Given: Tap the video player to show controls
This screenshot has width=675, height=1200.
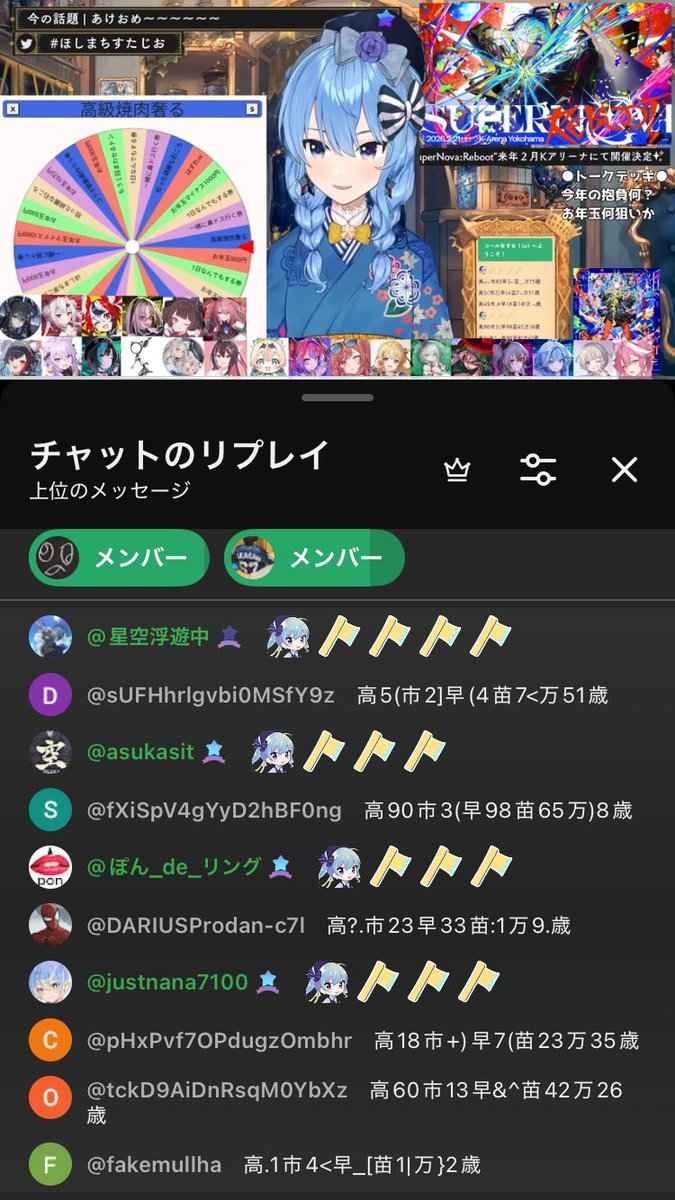Looking at the screenshot, I should tap(337, 190).
